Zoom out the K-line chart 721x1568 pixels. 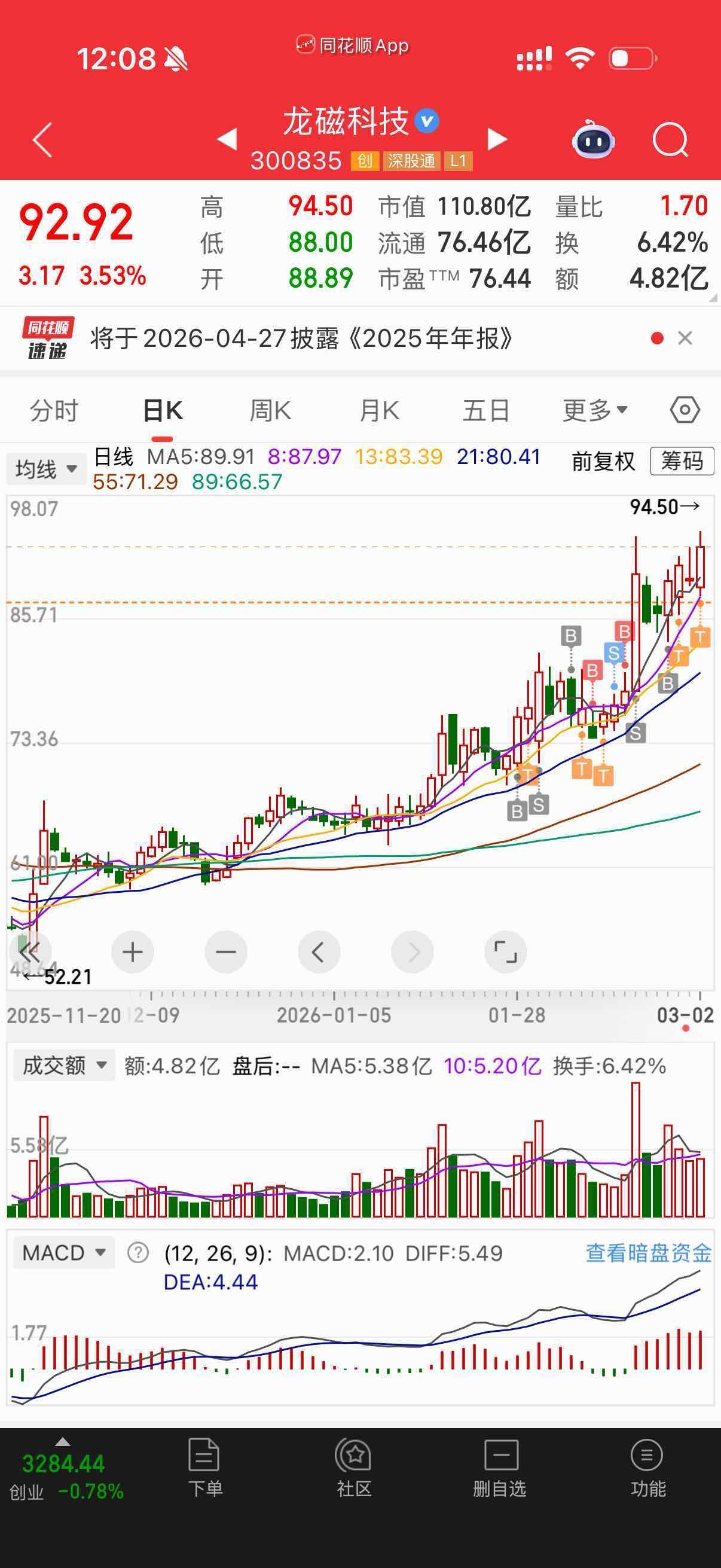point(226,951)
